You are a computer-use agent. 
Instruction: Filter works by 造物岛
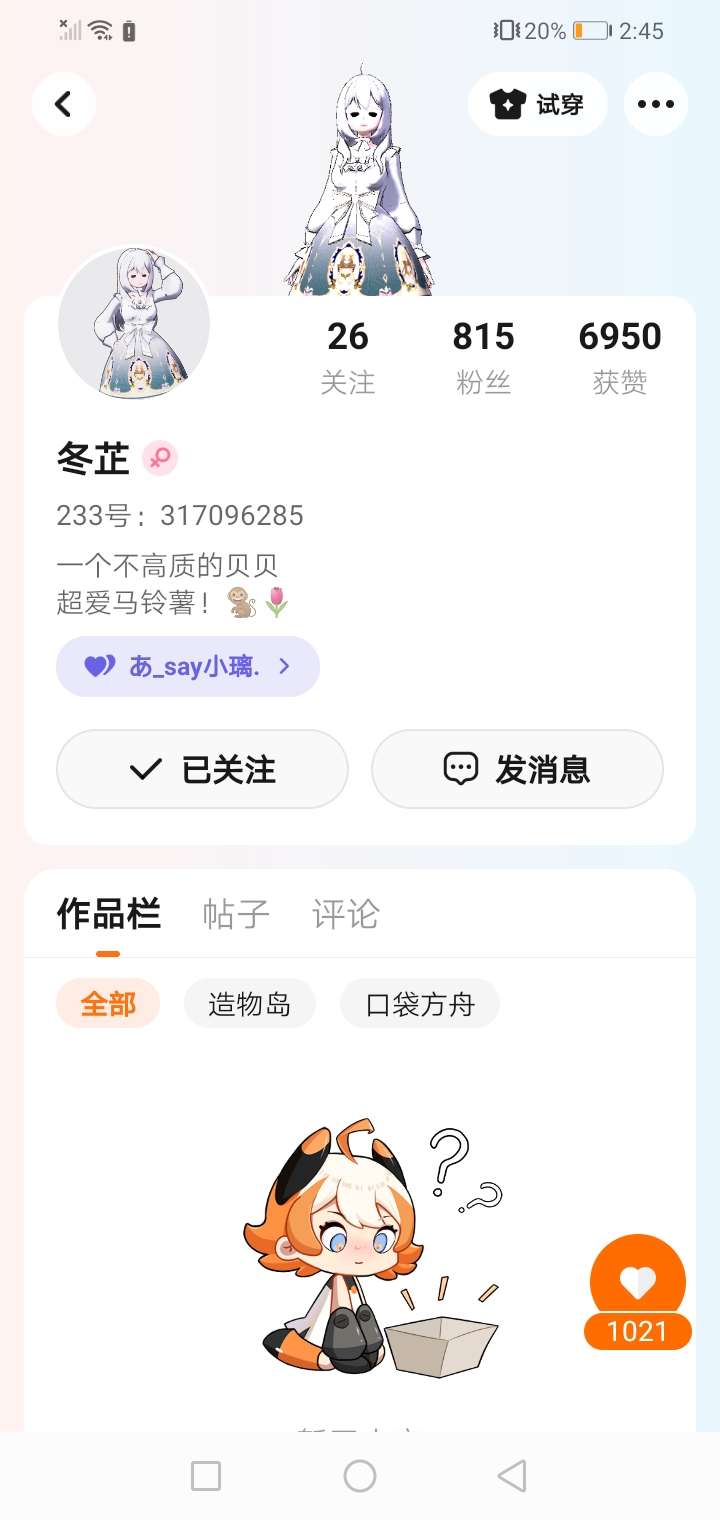(250, 1003)
